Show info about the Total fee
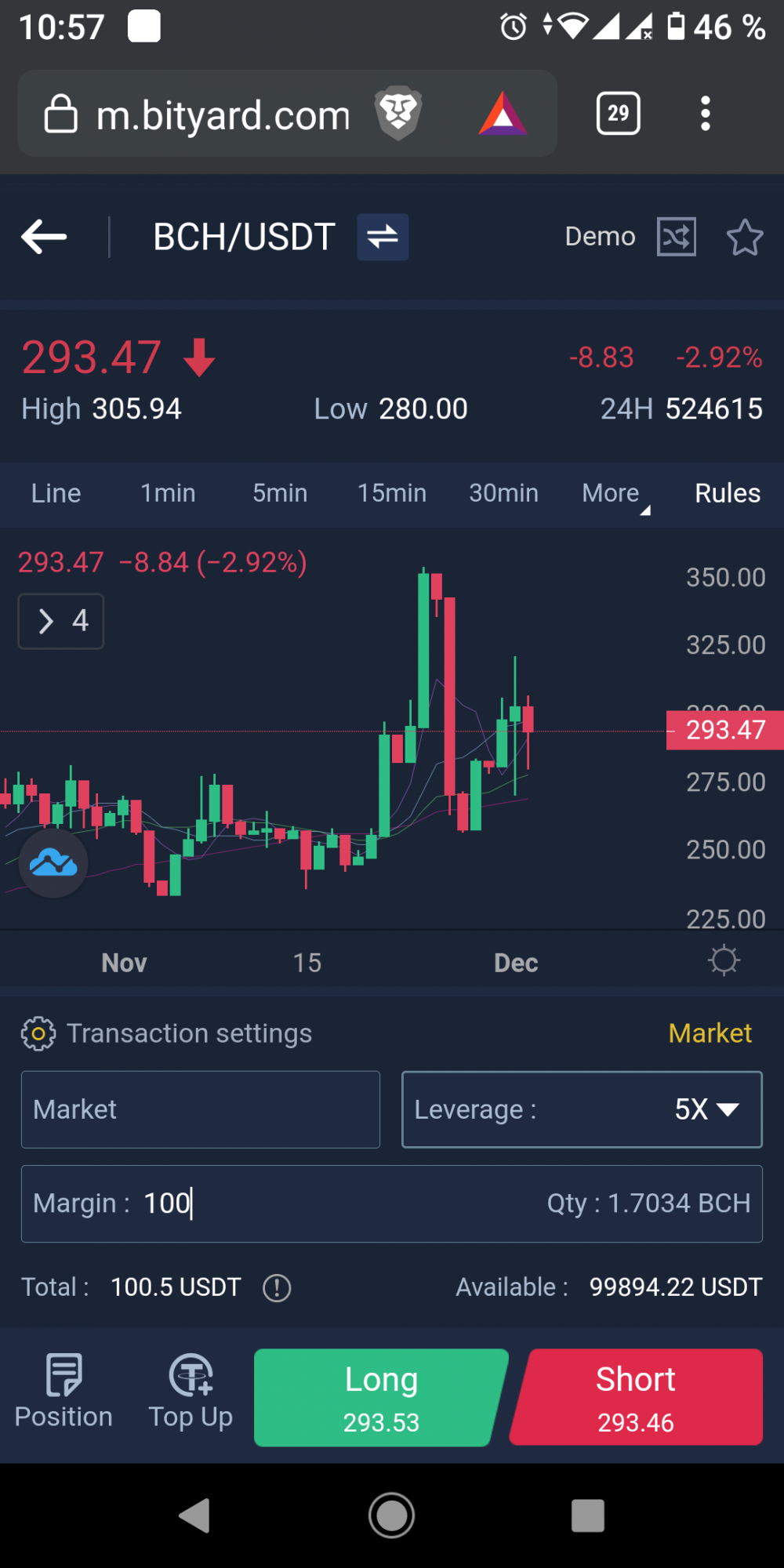 click(x=277, y=1287)
